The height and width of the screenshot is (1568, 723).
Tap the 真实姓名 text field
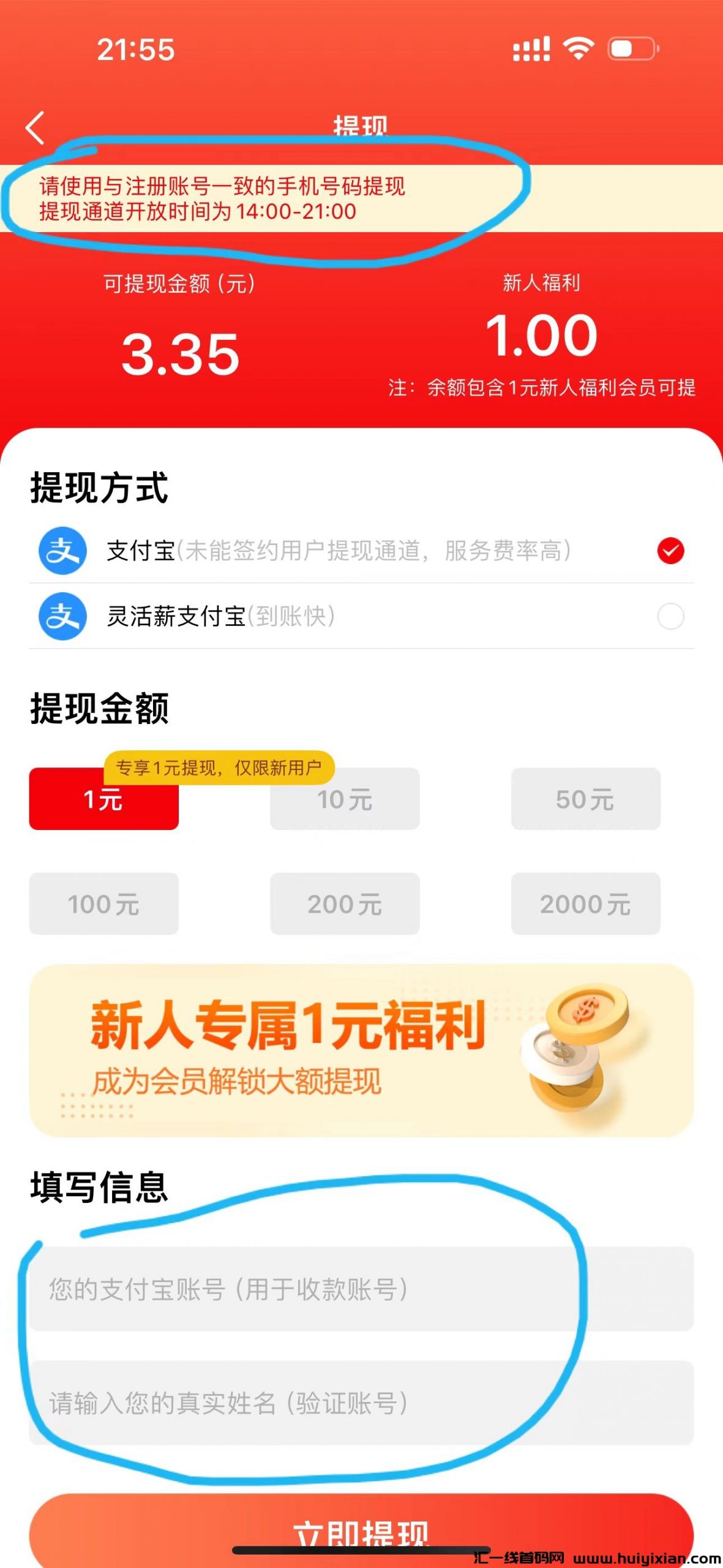[x=361, y=1403]
